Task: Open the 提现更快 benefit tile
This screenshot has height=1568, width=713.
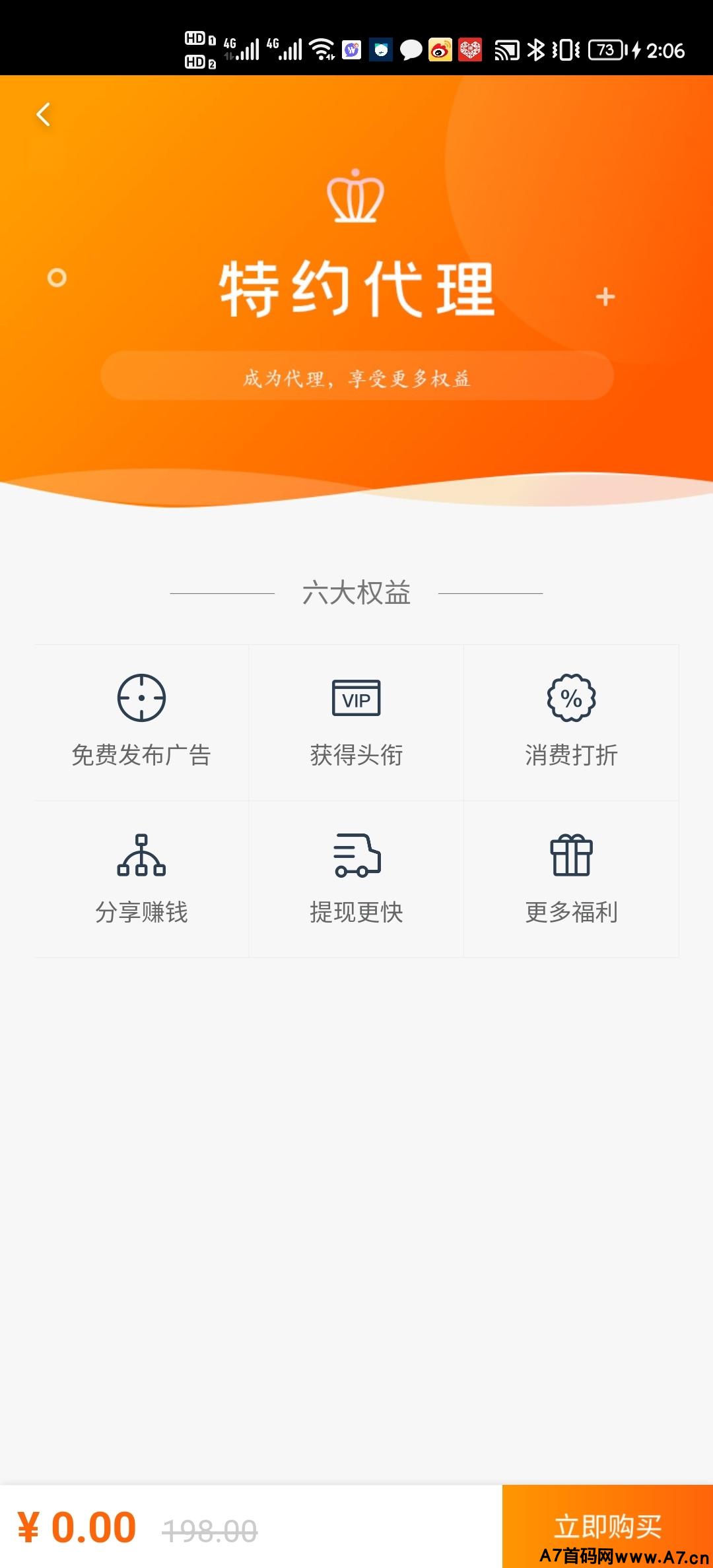Action: click(356, 879)
